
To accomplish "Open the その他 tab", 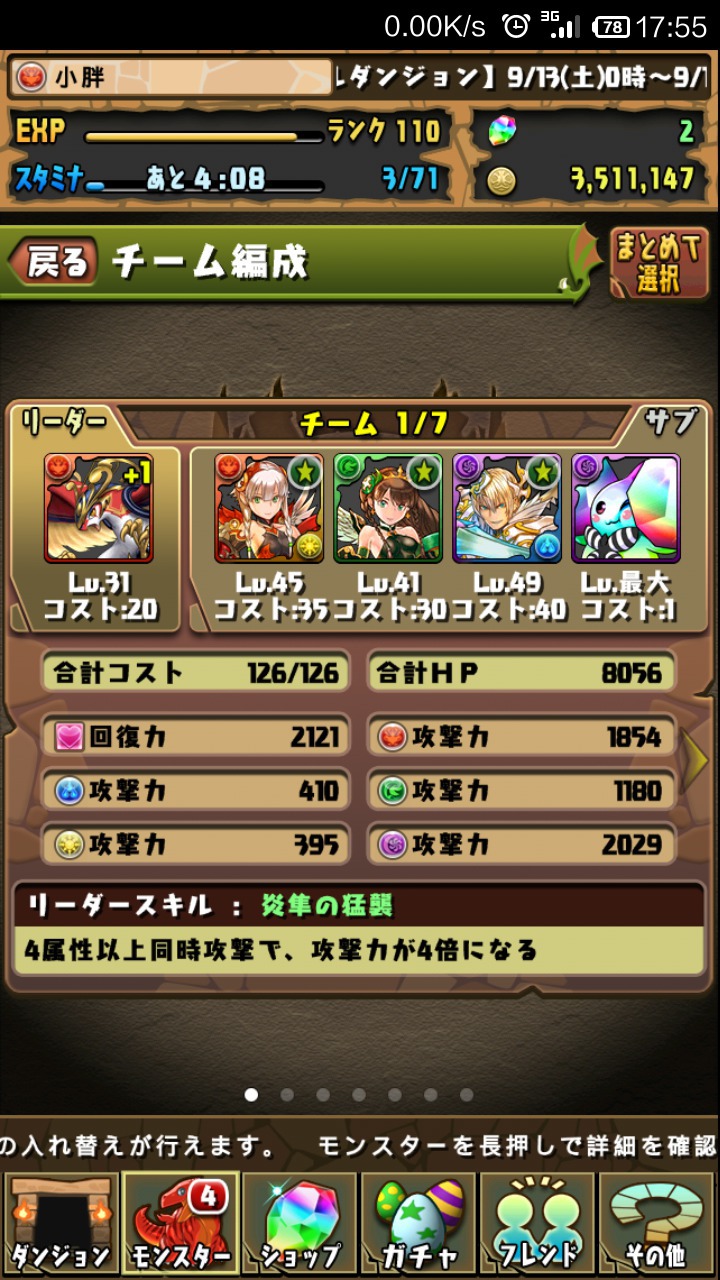I will coord(659,1224).
